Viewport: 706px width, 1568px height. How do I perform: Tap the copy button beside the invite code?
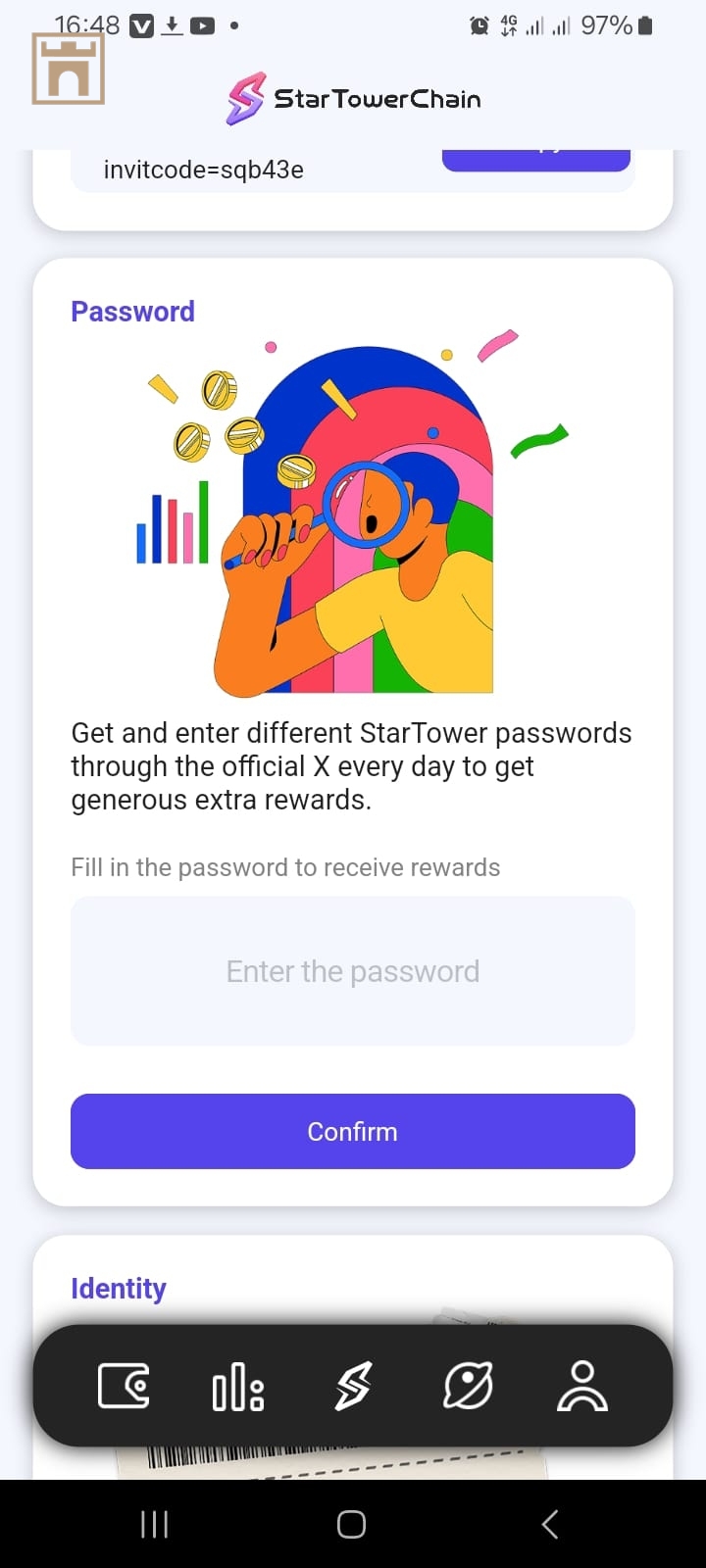[x=535, y=160]
